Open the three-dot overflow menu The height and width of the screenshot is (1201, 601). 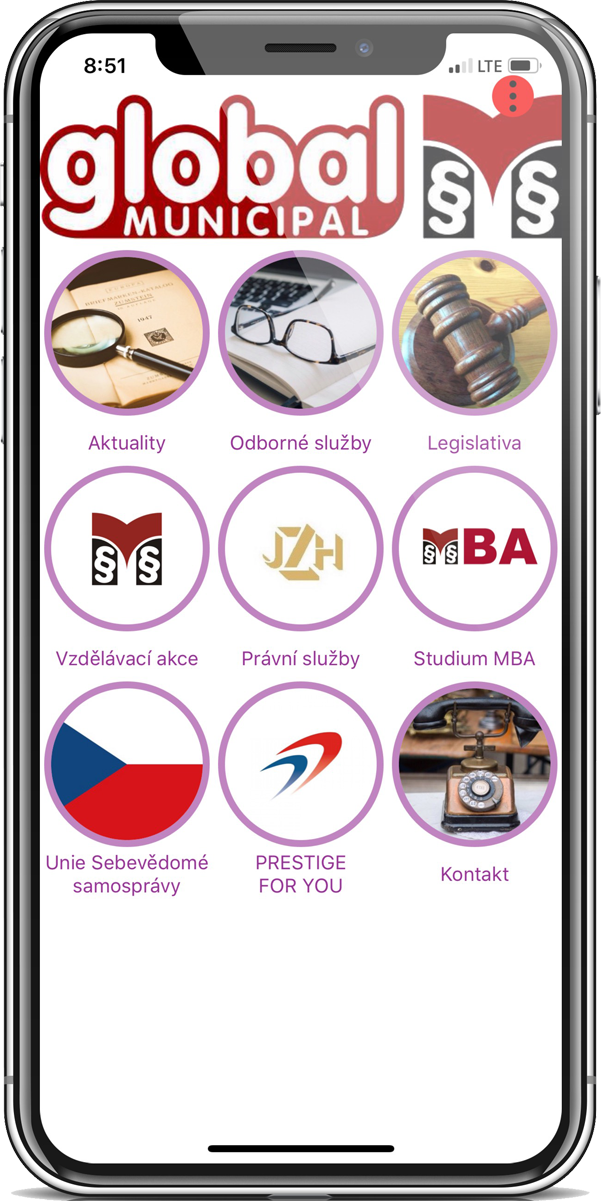[513, 95]
